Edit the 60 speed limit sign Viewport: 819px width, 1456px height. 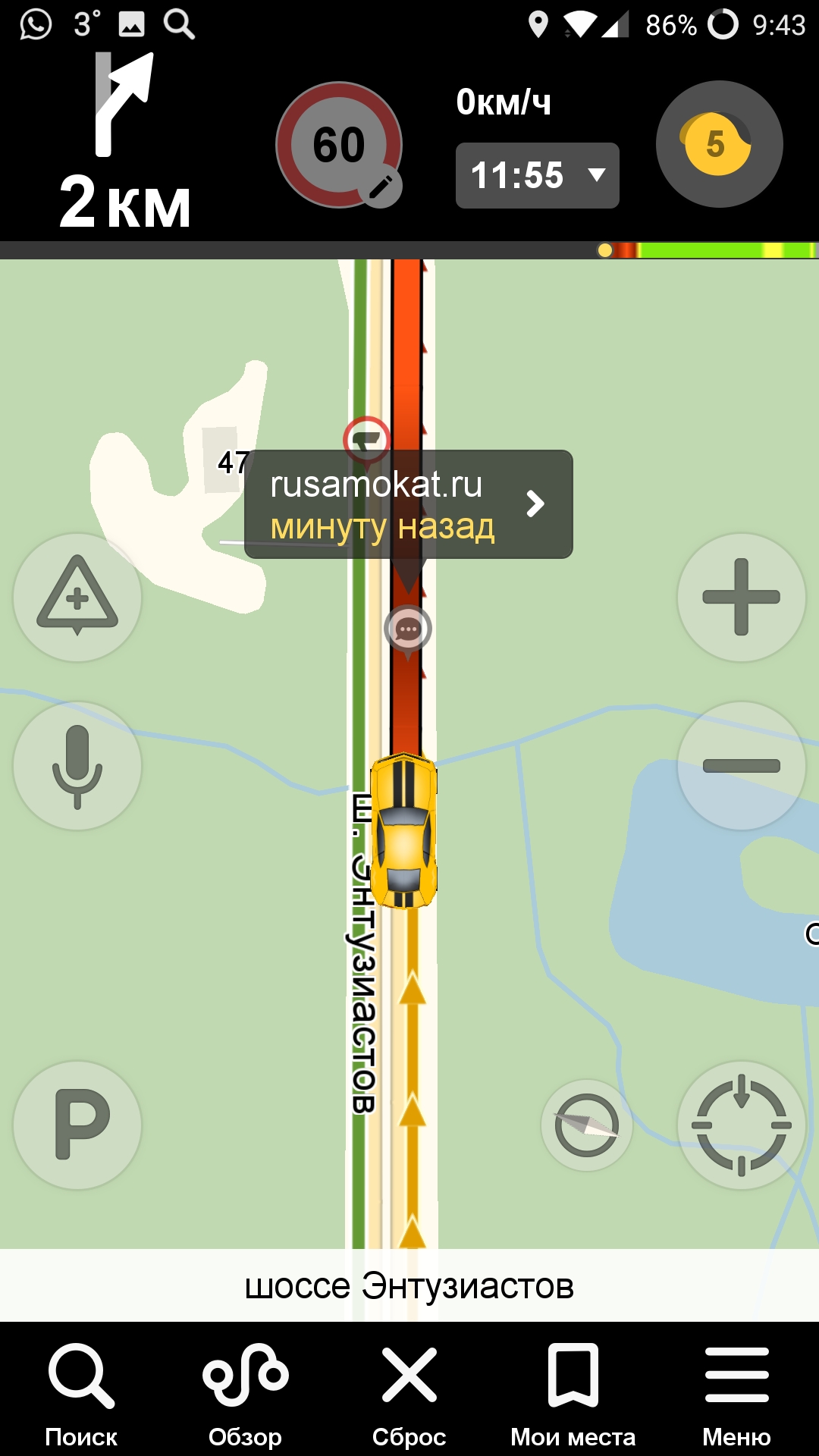coord(339,145)
